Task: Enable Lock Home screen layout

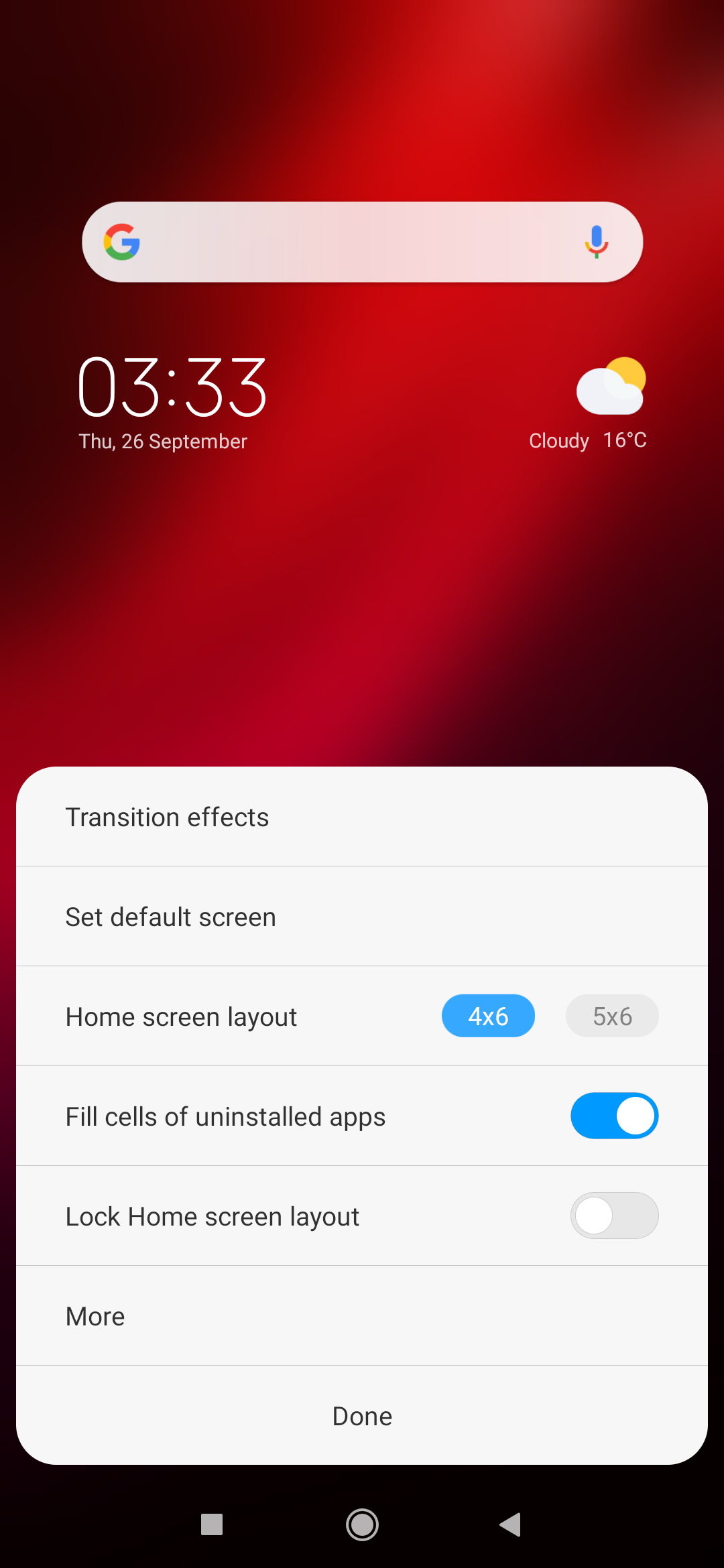Action: pyautogui.click(x=614, y=1216)
